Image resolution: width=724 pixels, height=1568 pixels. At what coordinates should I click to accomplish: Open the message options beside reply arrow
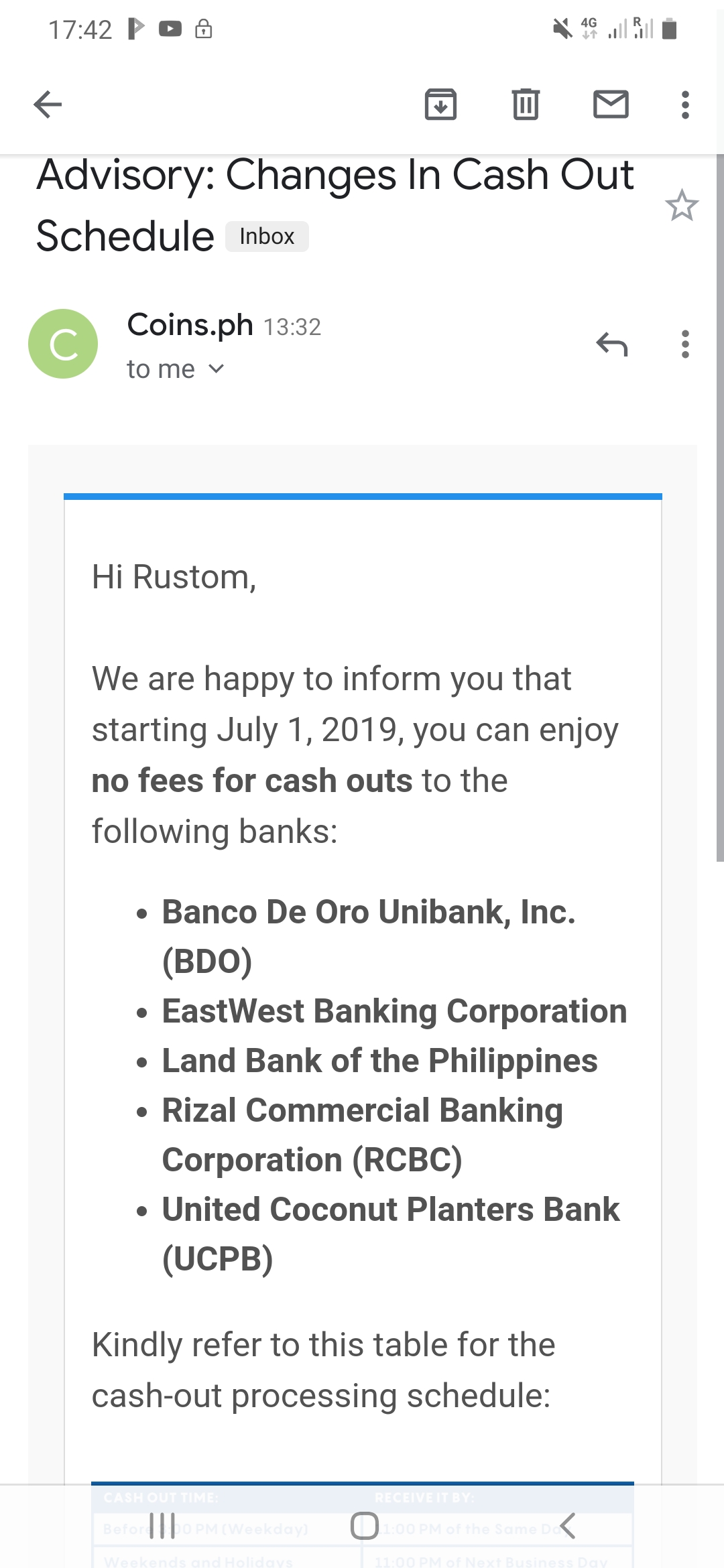coord(684,344)
